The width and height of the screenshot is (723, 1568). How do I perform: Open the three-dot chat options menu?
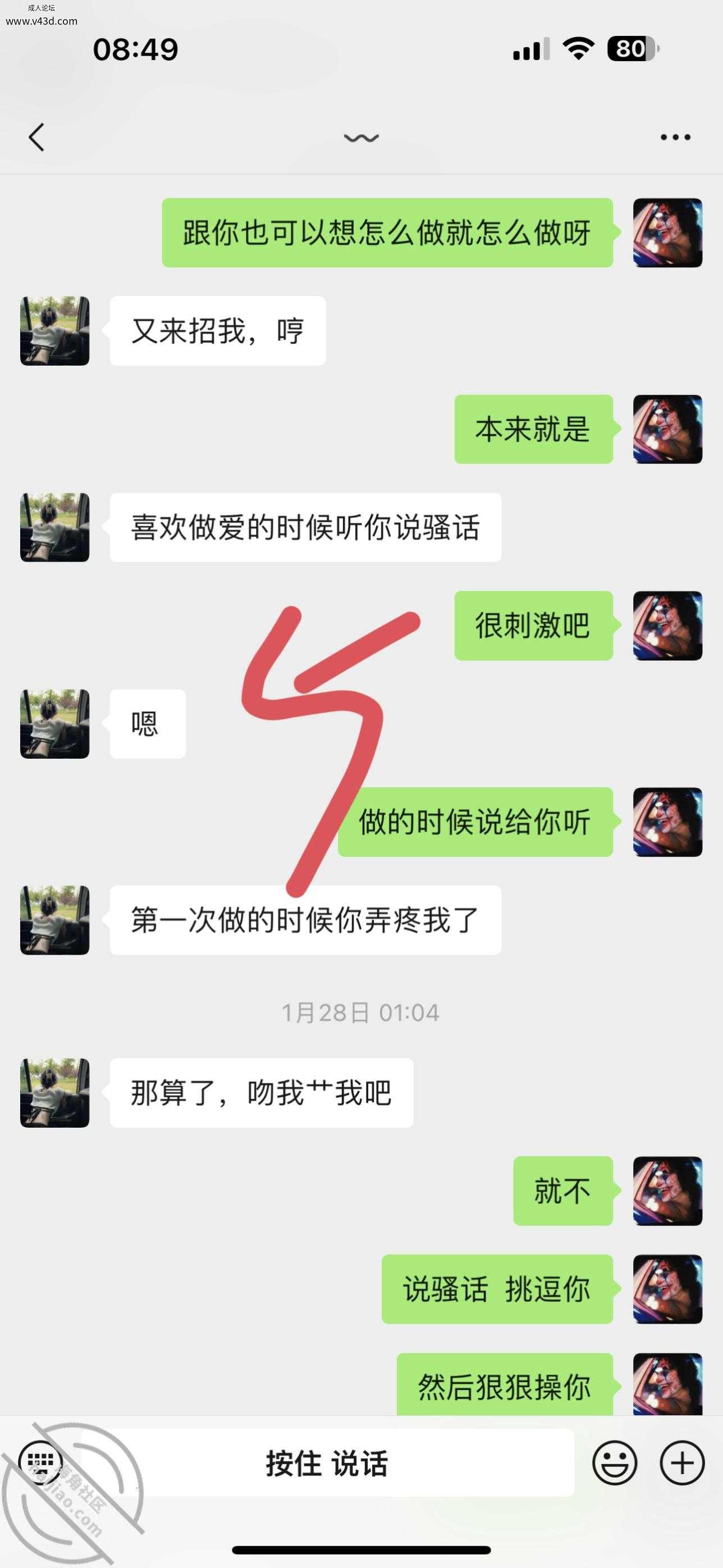(675, 137)
